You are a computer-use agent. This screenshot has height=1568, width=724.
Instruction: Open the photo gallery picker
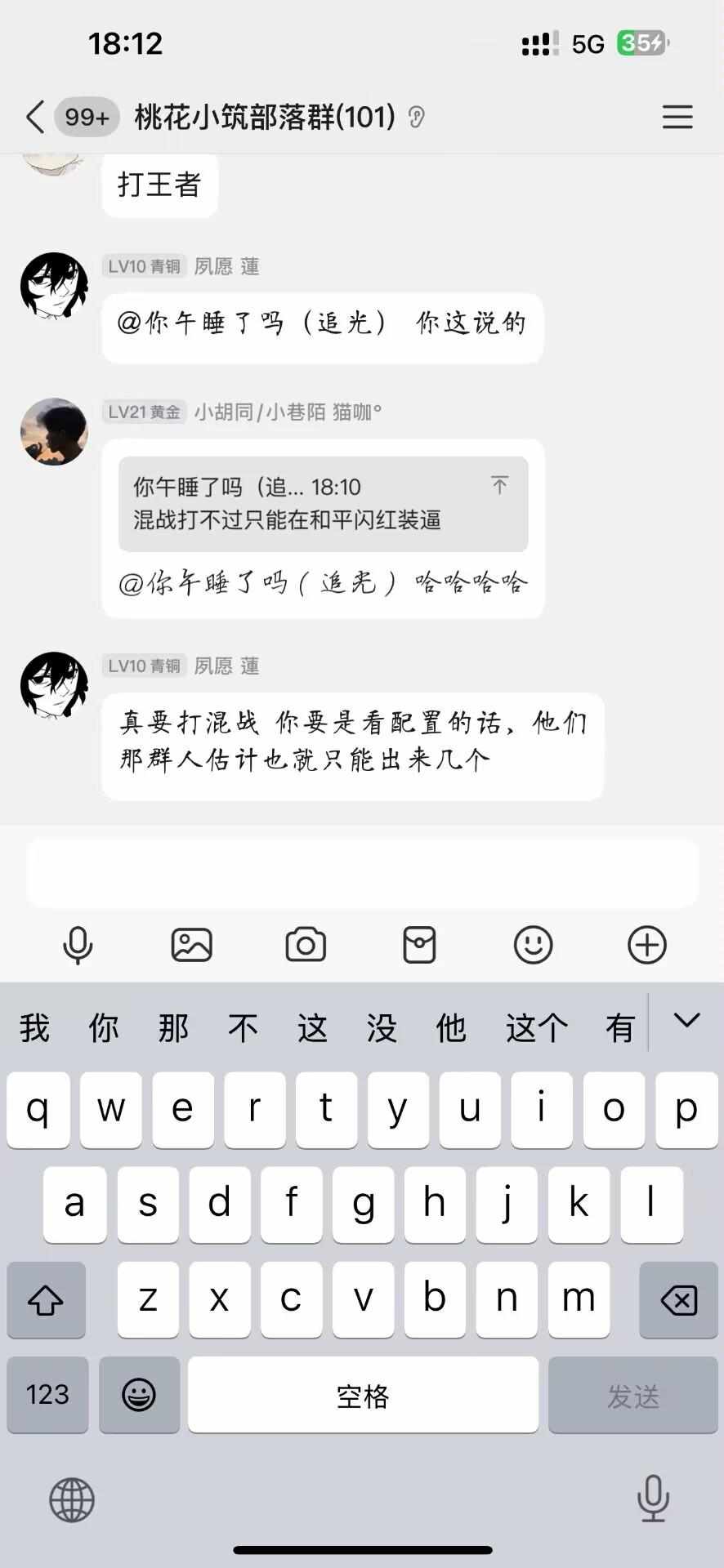coord(191,946)
